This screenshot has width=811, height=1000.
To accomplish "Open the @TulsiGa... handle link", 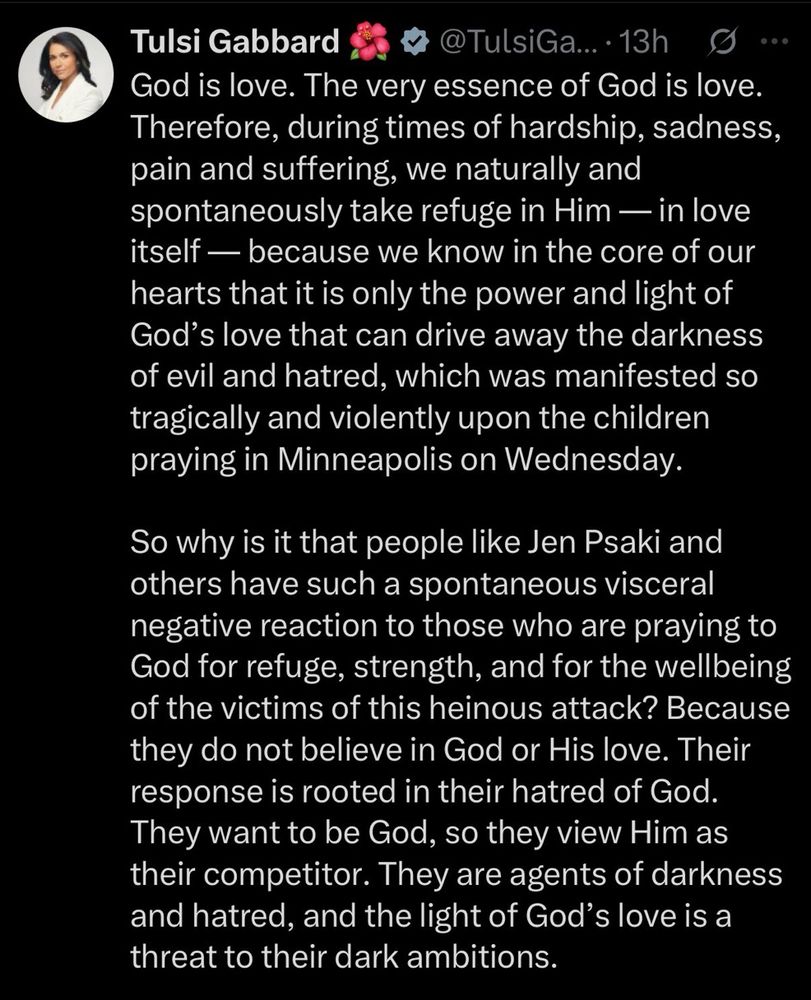I will coord(514,42).
